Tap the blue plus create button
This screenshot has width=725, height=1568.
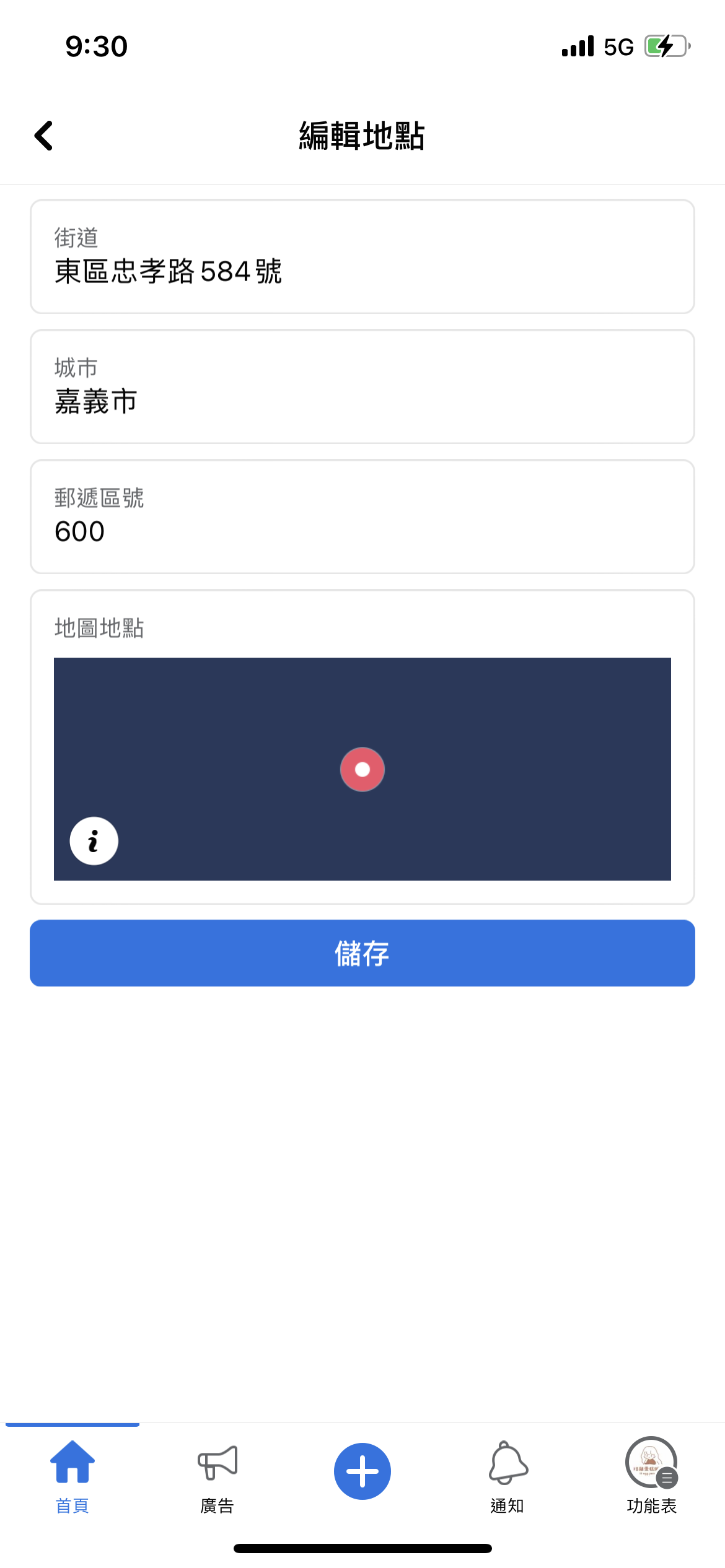point(362,1471)
